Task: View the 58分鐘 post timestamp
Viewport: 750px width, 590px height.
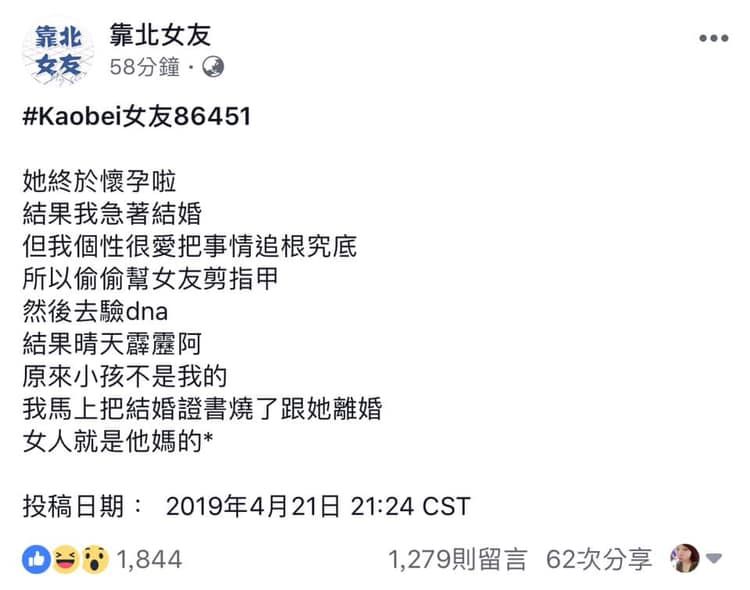Action: [x=144, y=68]
